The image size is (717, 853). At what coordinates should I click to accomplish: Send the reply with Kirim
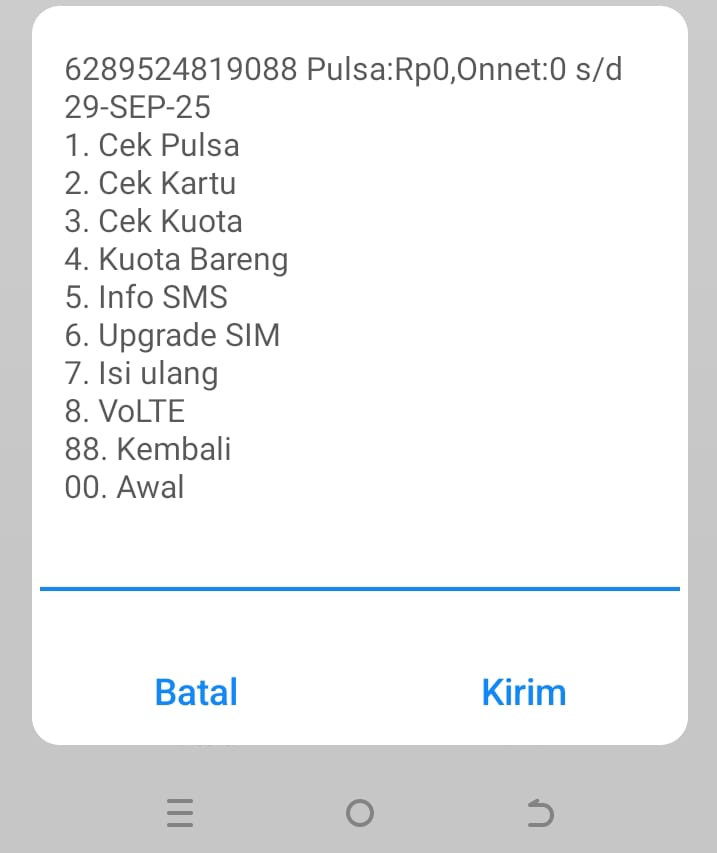523,692
